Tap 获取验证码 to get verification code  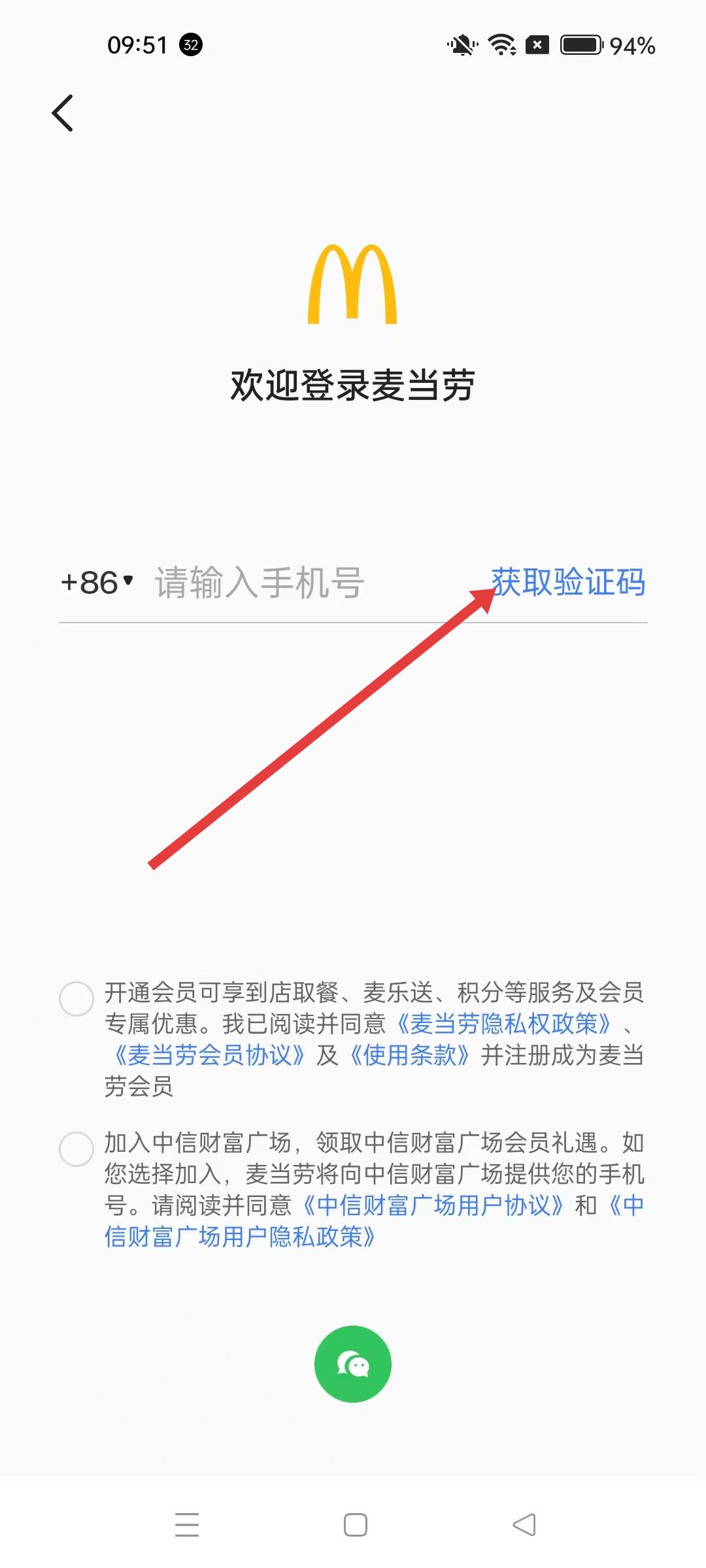(568, 582)
